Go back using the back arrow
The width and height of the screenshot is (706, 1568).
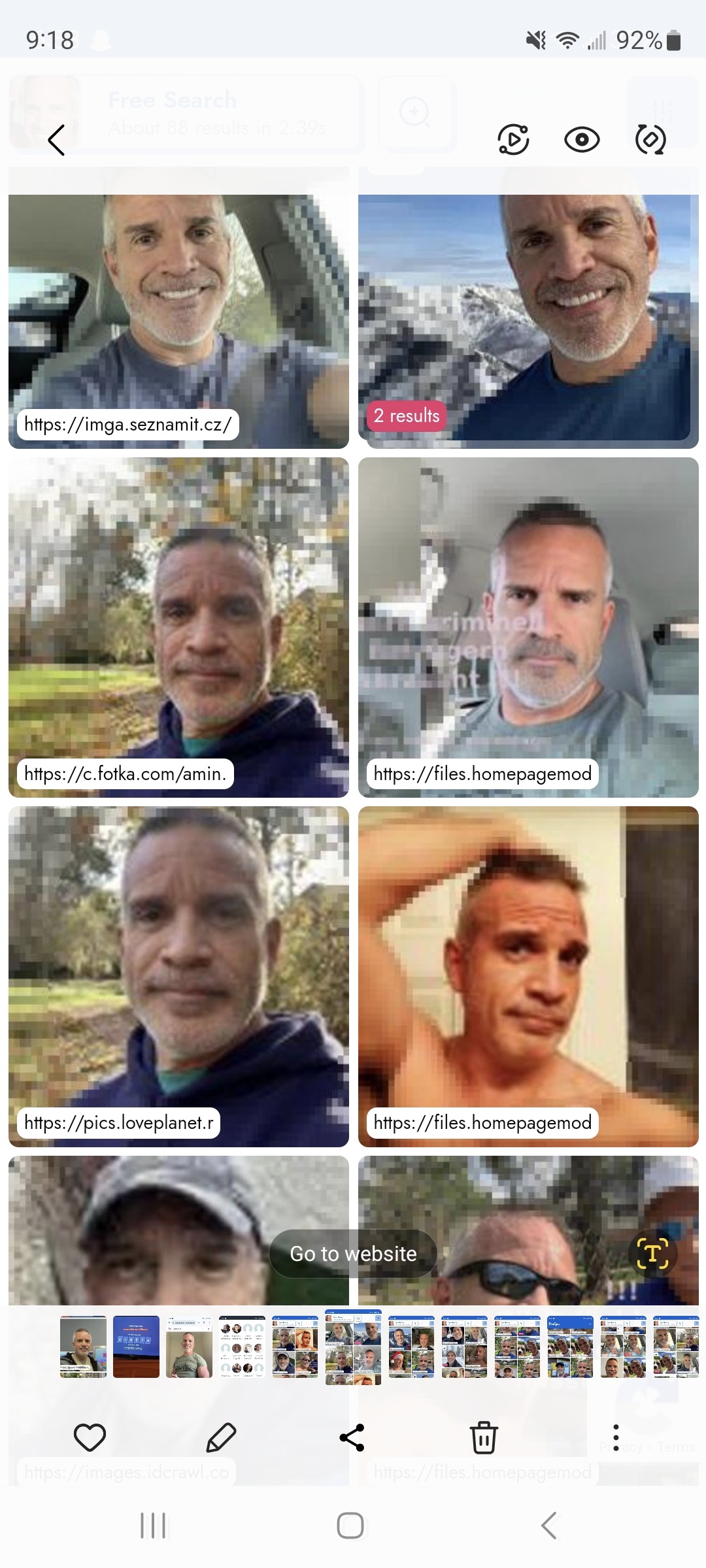pyautogui.click(x=56, y=139)
